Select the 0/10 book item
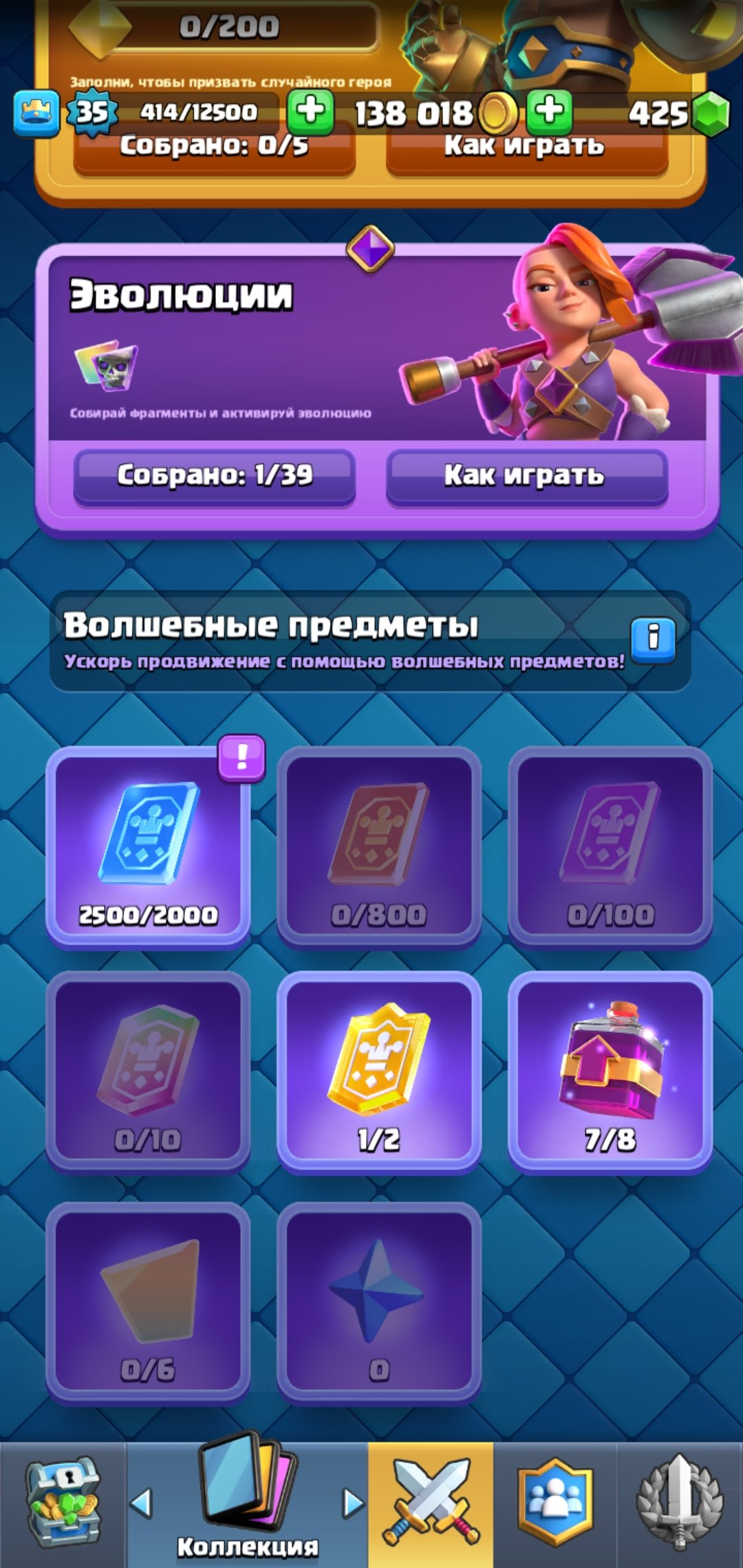Viewport: 743px width, 1568px height. [x=148, y=1071]
